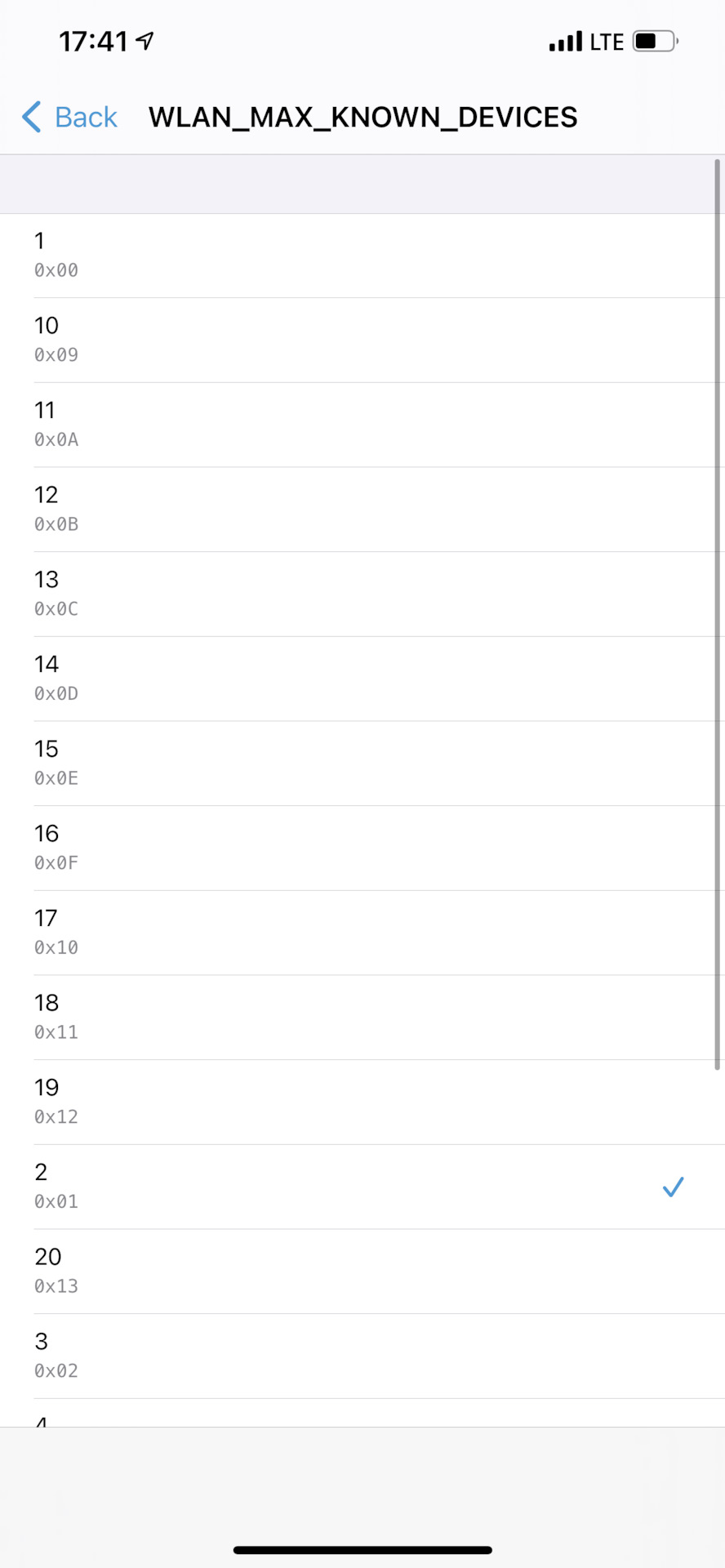Pick option 17 (0x10)
This screenshot has width=725, height=1568.
pyautogui.click(x=362, y=933)
